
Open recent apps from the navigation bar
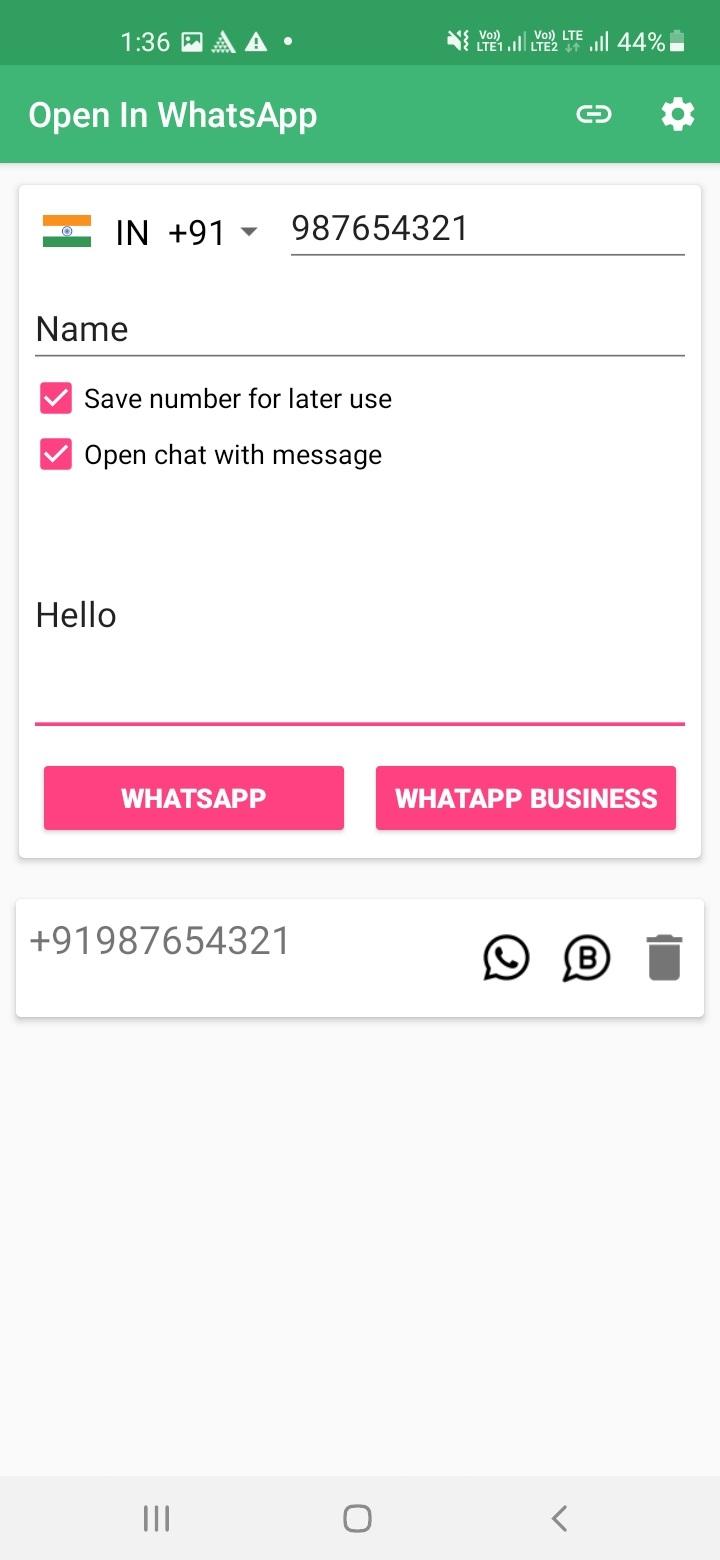tap(156, 1518)
